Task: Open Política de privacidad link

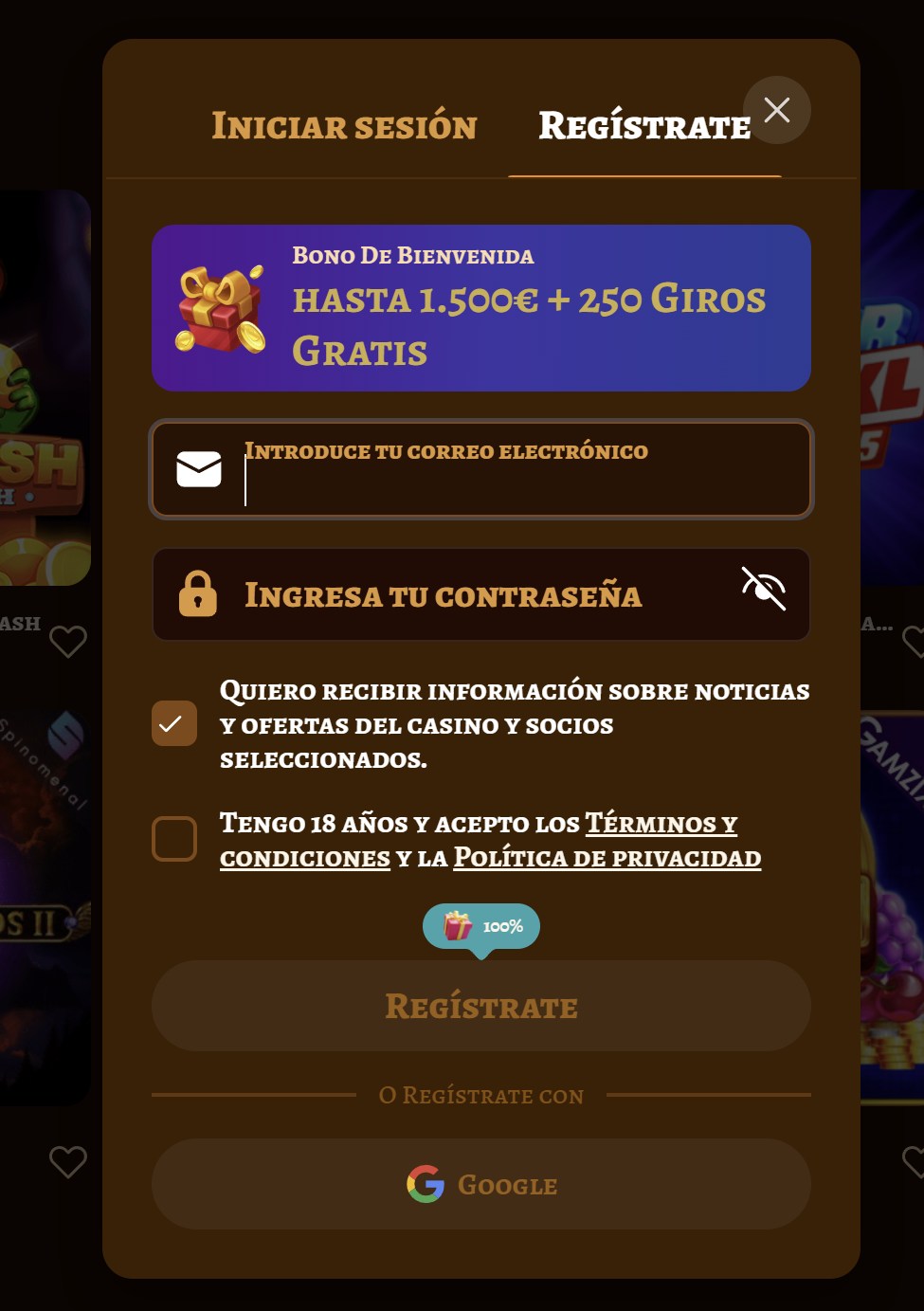Action: [x=607, y=858]
